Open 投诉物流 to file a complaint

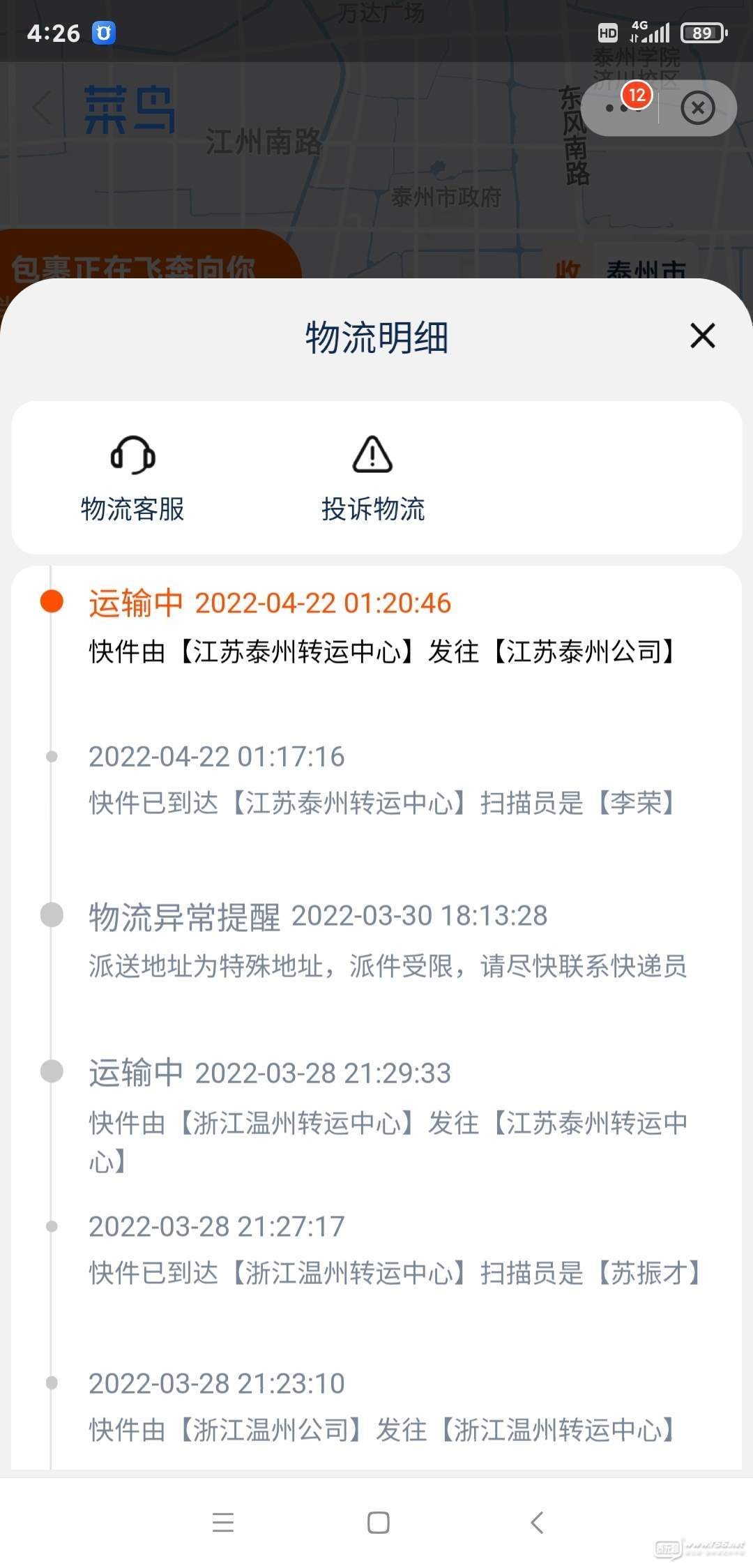click(372, 478)
